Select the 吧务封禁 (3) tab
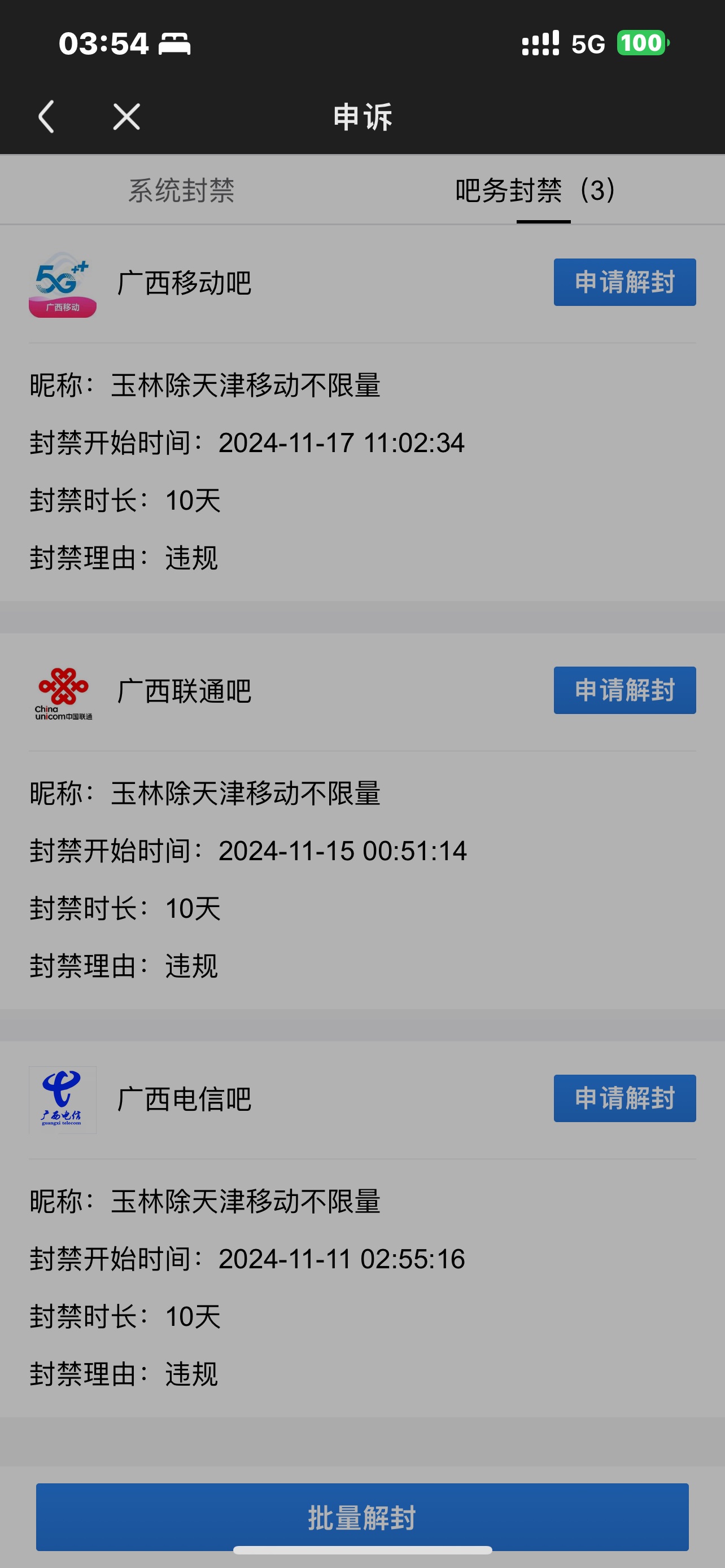The height and width of the screenshot is (1568, 725). (x=536, y=191)
